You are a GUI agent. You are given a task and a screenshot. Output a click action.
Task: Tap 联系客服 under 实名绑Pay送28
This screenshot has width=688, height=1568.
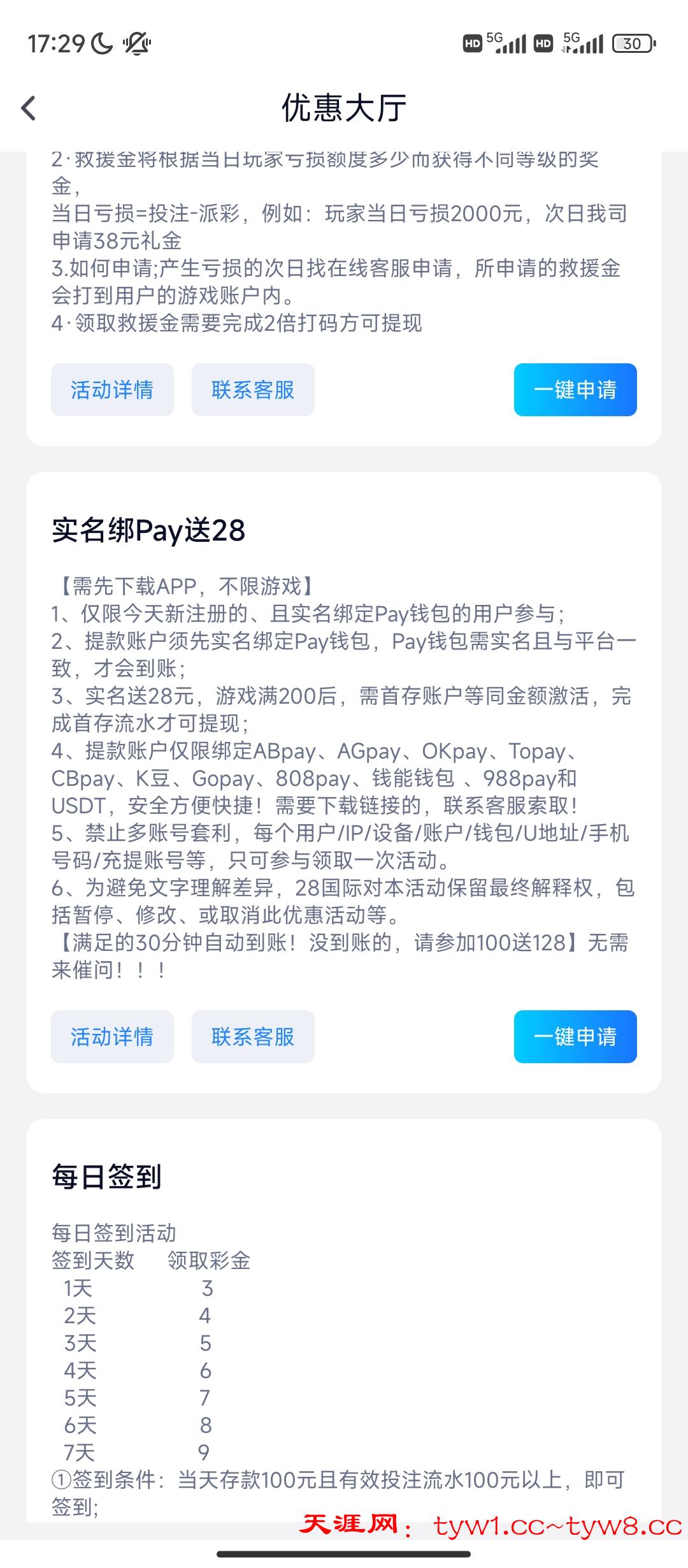tap(253, 1036)
